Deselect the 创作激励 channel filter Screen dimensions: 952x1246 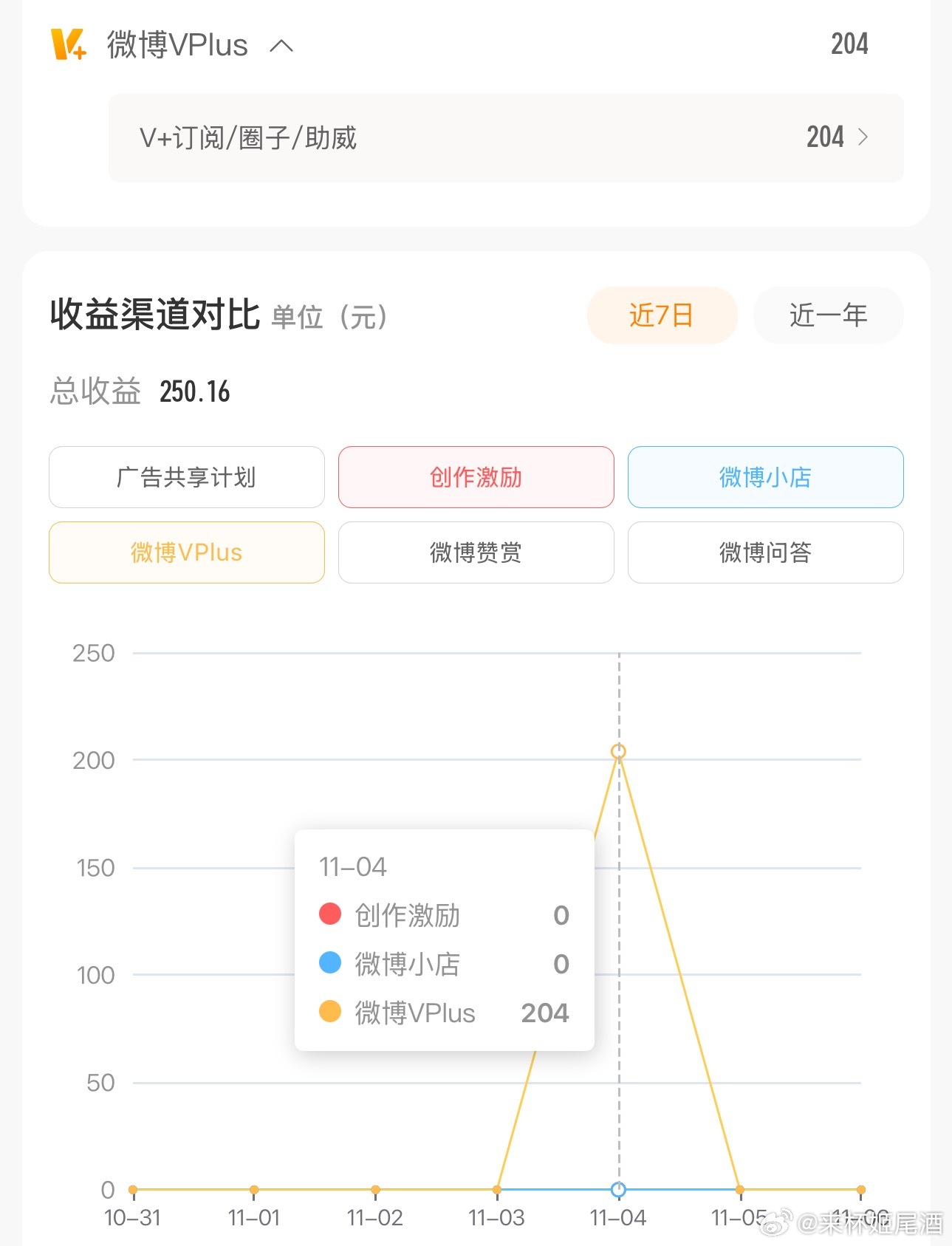point(476,477)
